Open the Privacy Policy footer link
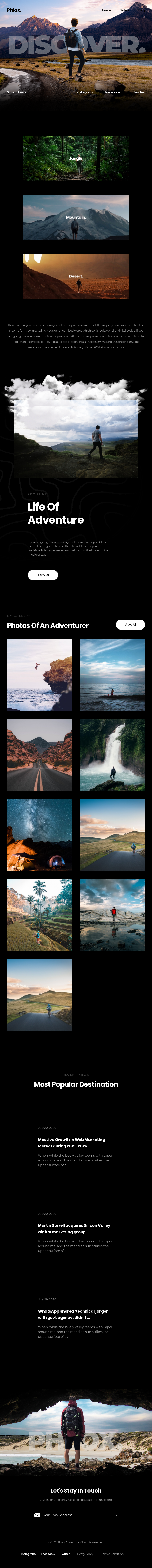 [85, 1553]
